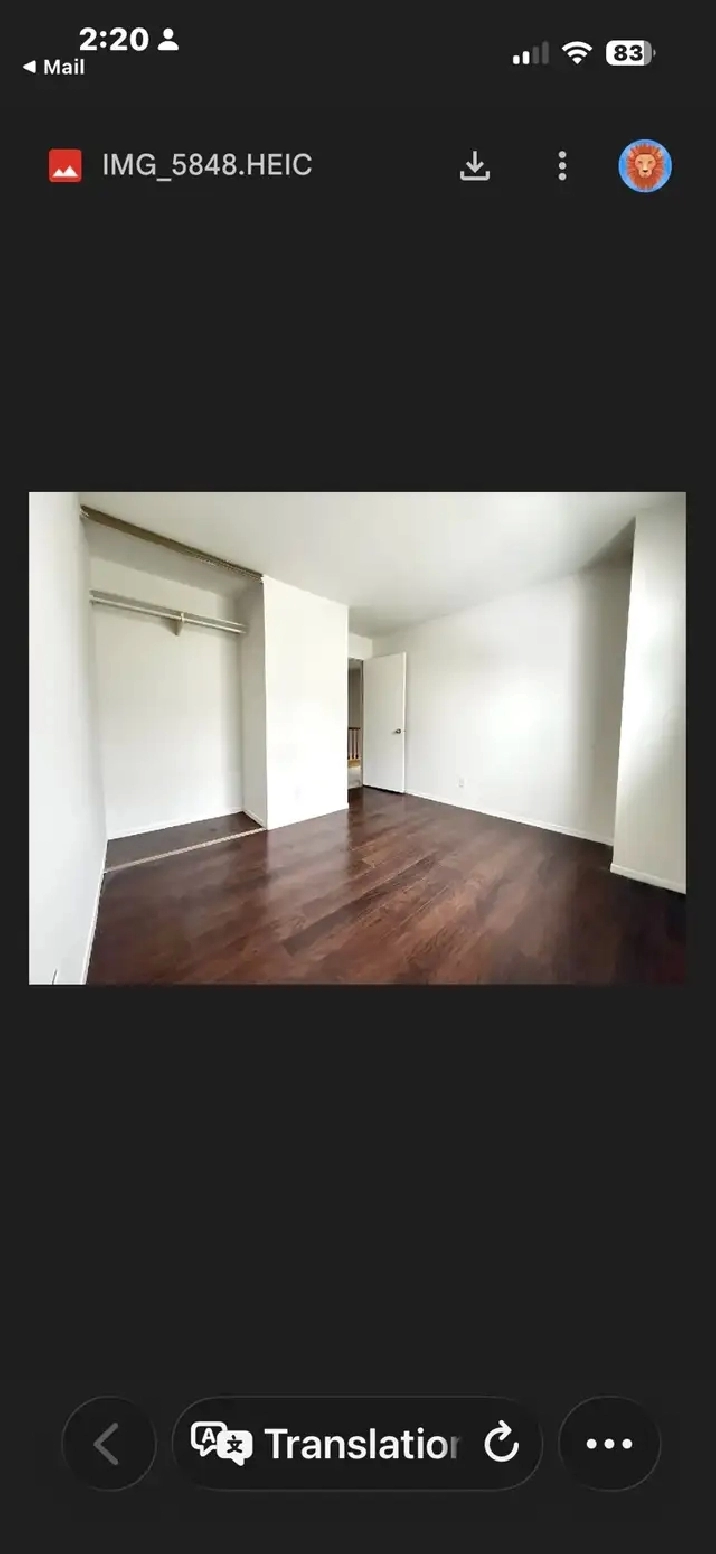Go back with the bottom arrow
This screenshot has width=716, height=1554.
[108, 1443]
